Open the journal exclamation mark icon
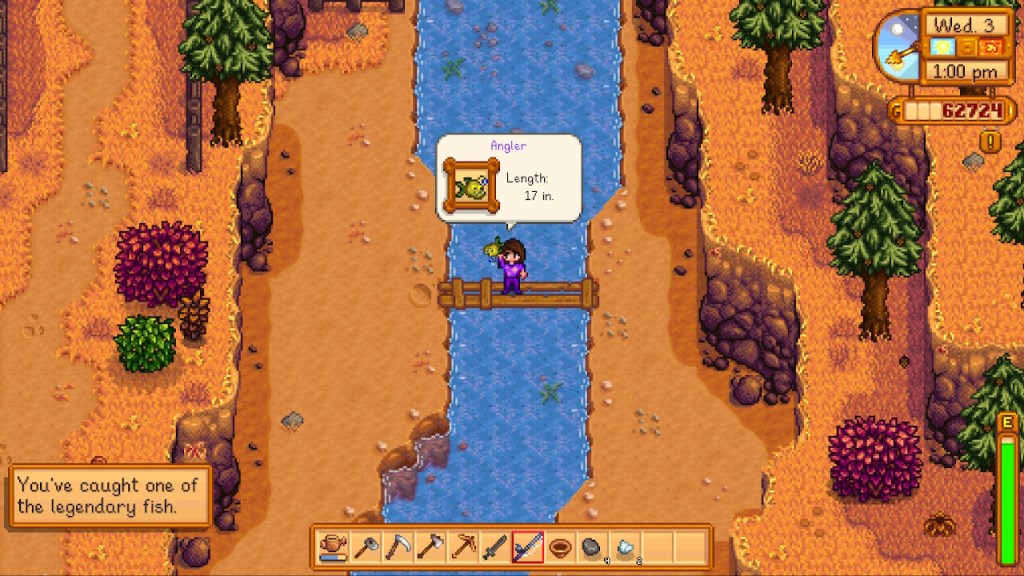Image resolution: width=1024 pixels, height=576 pixels. tap(991, 141)
